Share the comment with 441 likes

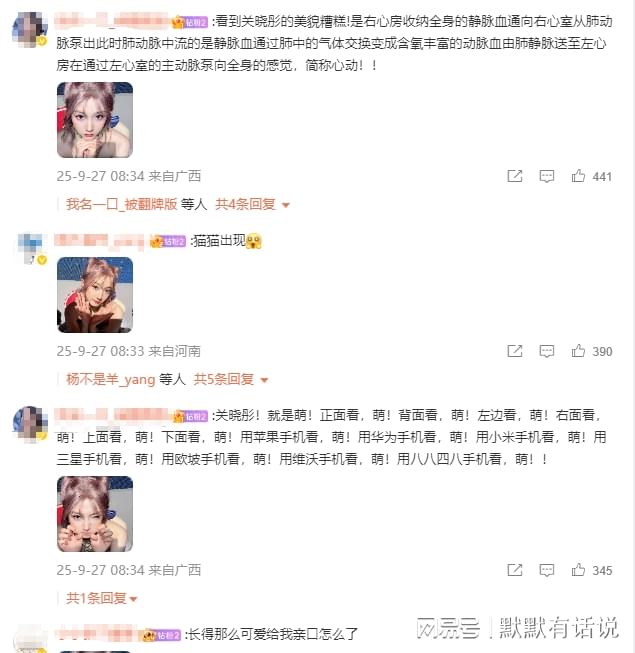point(515,176)
